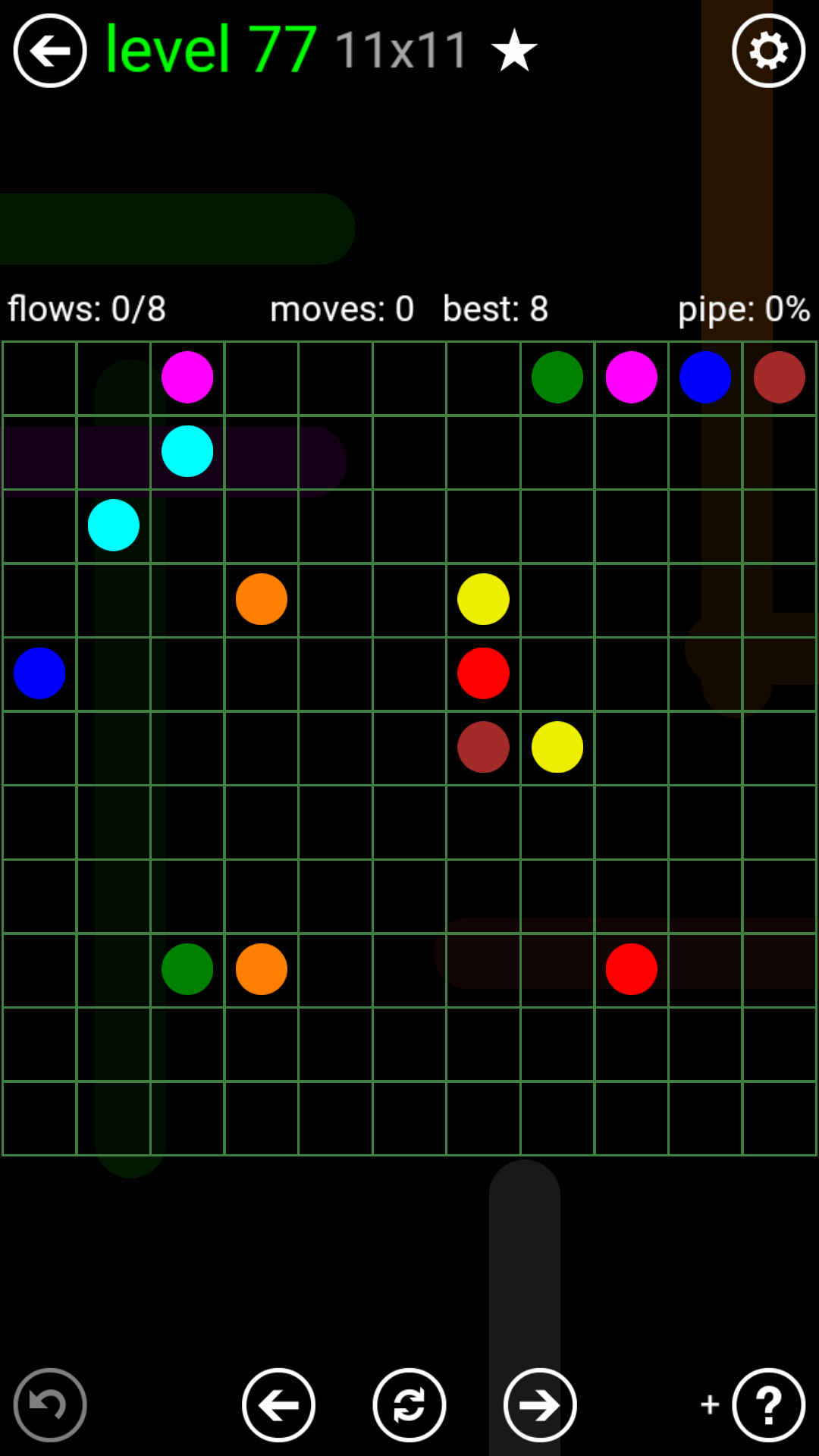Undo the last move
This screenshot has height=1456, width=819.
tap(50, 1404)
